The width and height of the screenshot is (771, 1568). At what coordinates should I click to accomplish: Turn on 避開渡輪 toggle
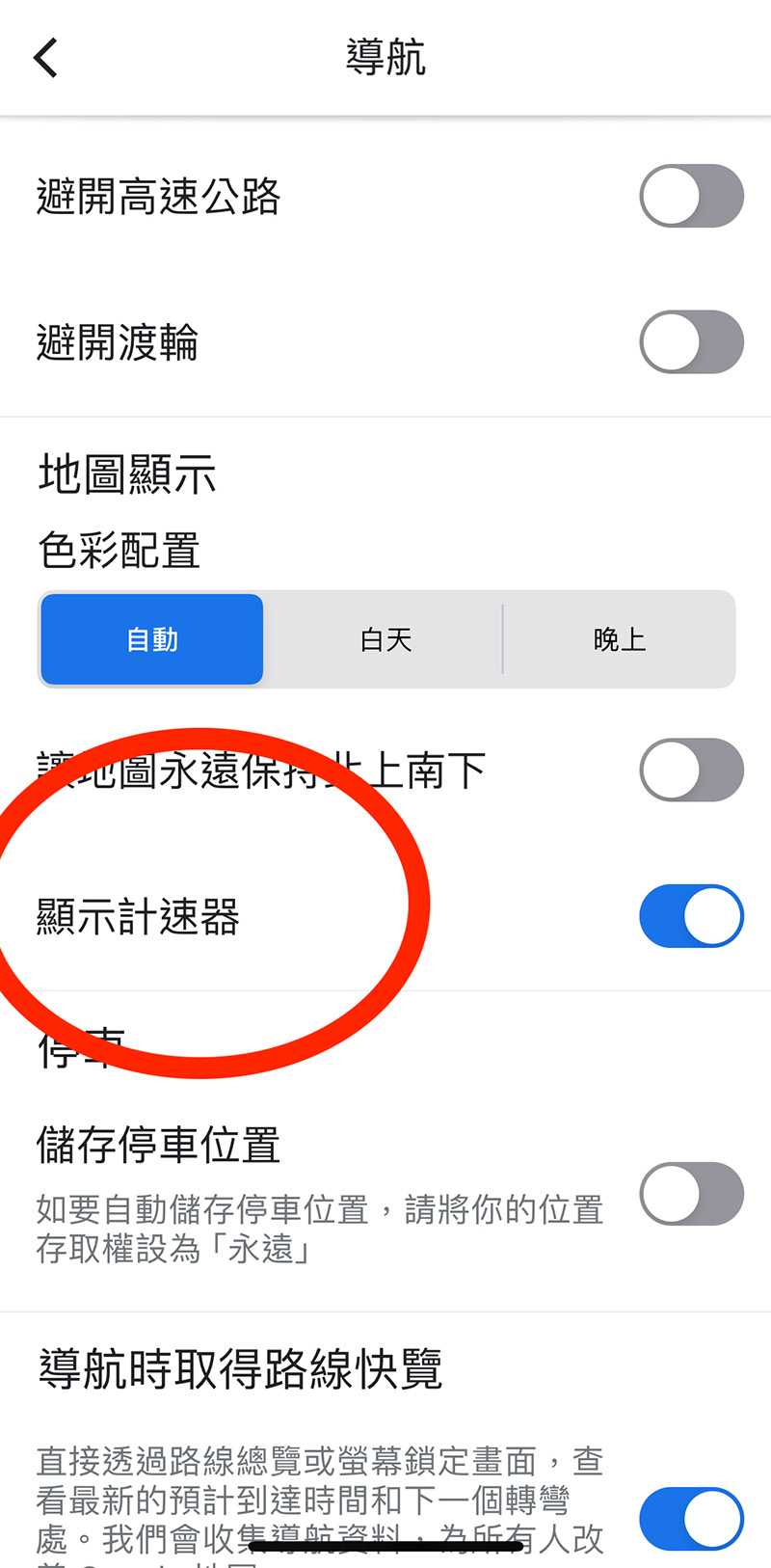pos(691,341)
